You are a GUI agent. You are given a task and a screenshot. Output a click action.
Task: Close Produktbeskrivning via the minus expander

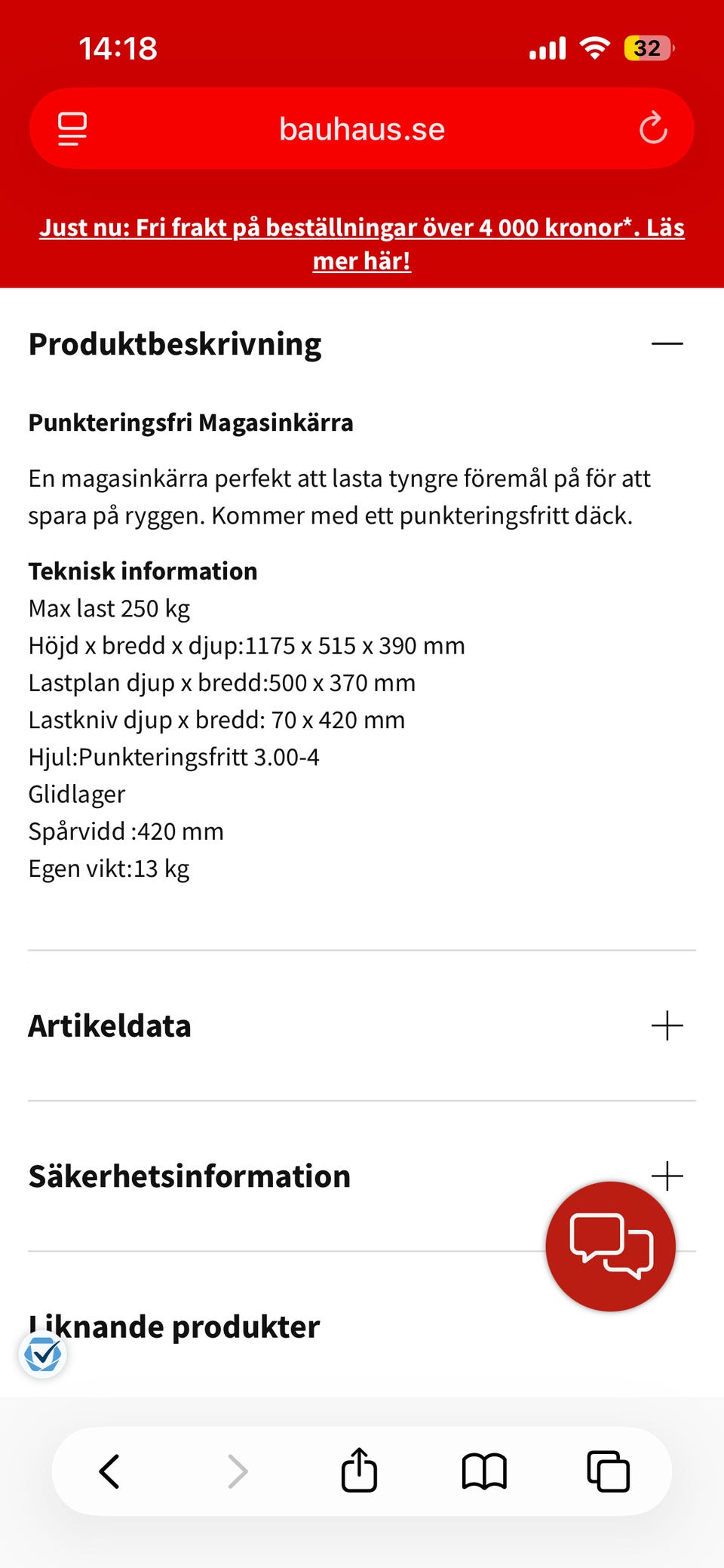point(667,343)
